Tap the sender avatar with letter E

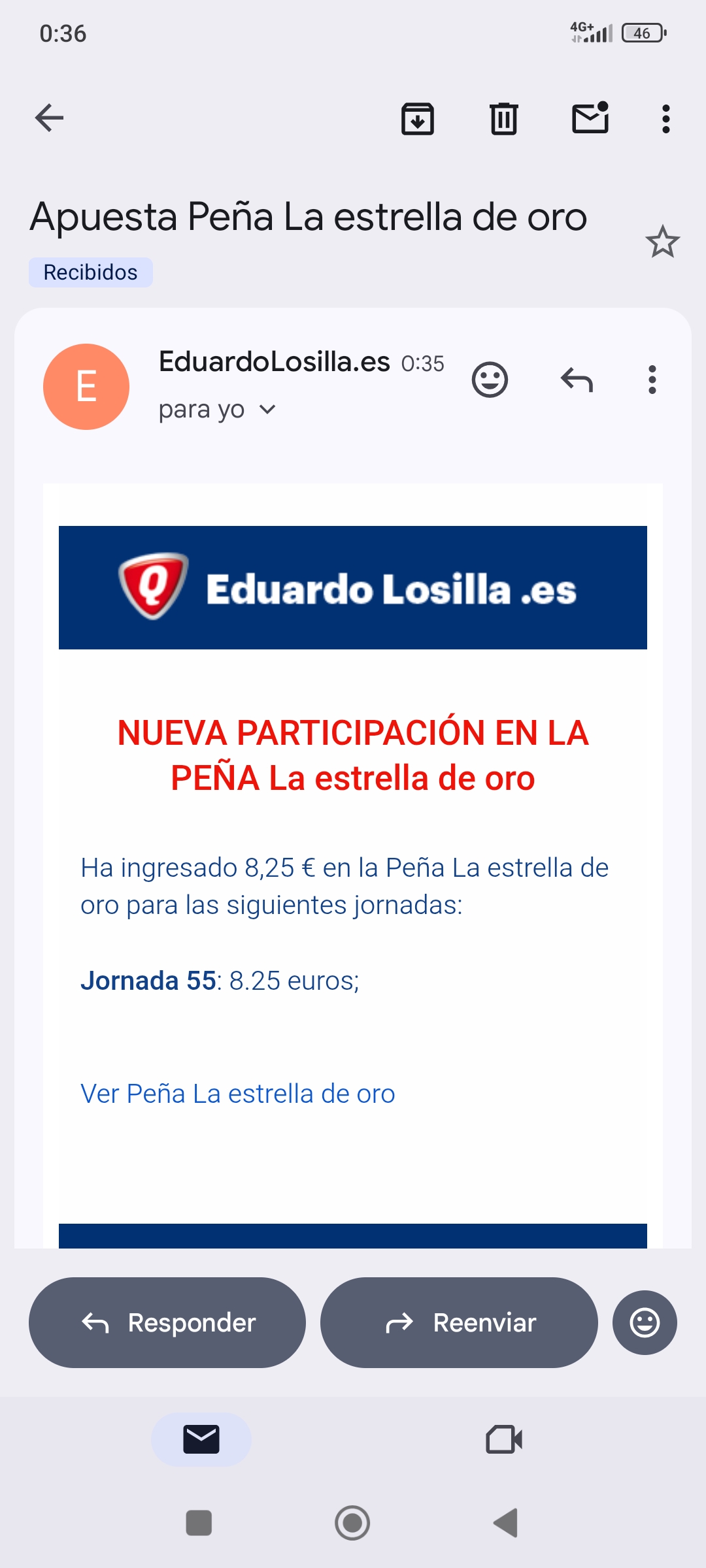86,387
